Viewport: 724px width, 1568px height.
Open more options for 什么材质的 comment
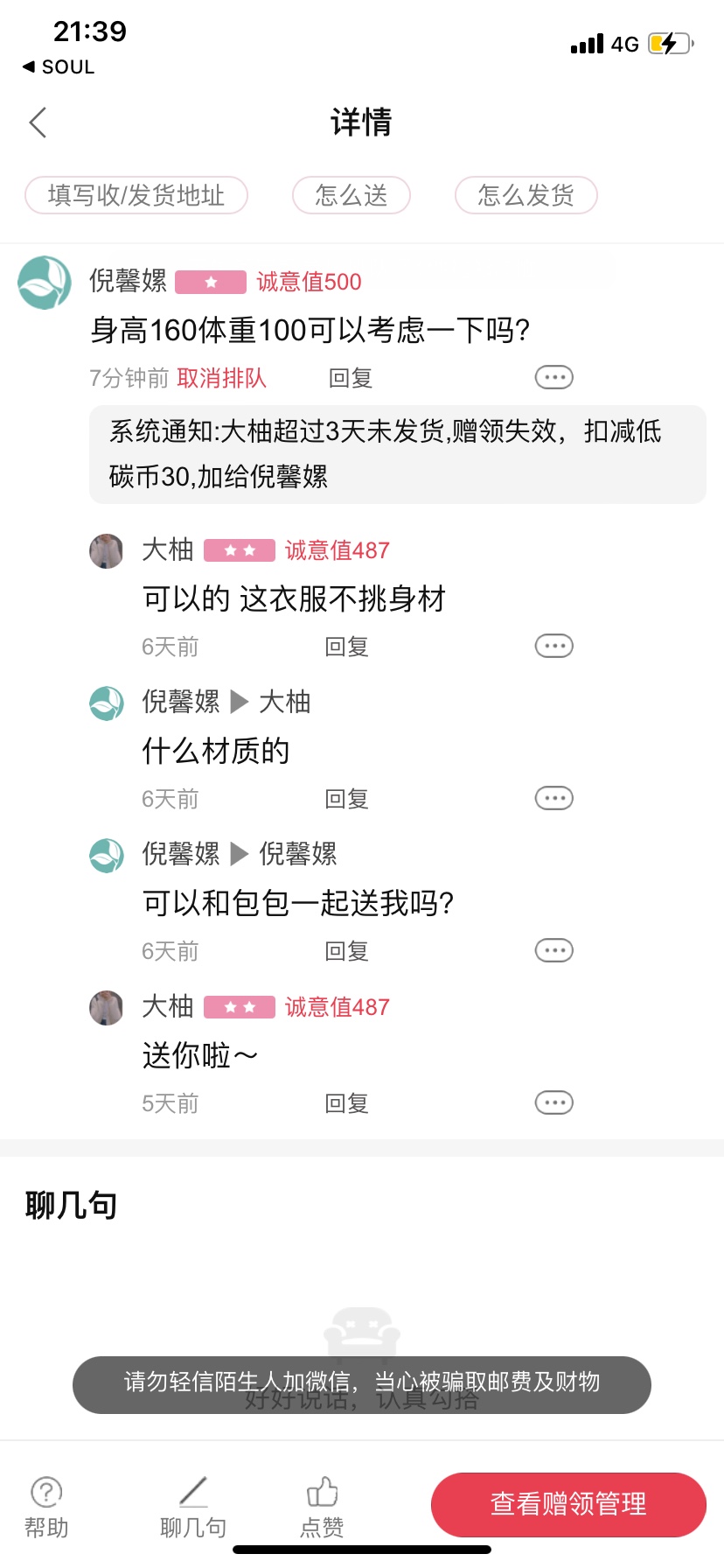click(x=553, y=798)
